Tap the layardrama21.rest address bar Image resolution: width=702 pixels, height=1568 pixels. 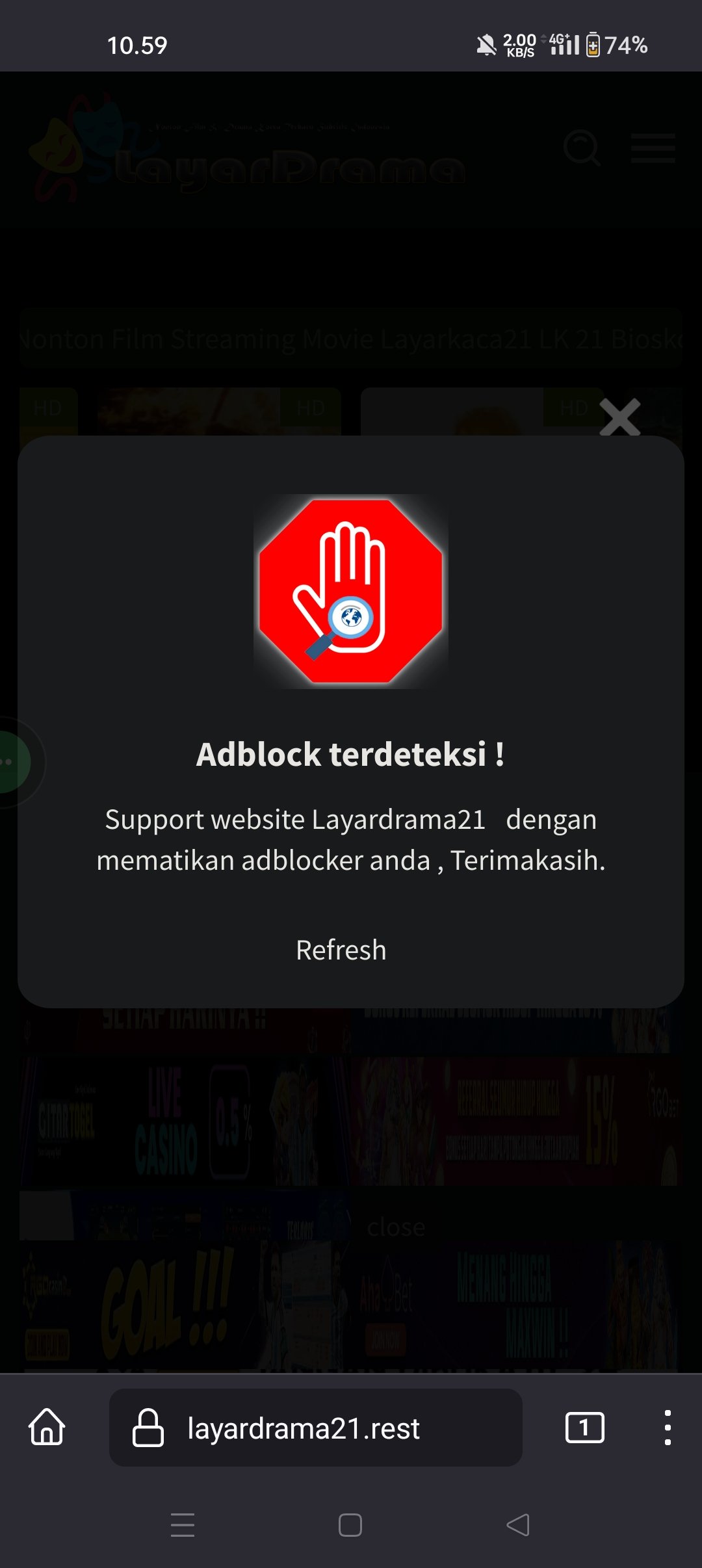pyautogui.click(x=316, y=1428)
